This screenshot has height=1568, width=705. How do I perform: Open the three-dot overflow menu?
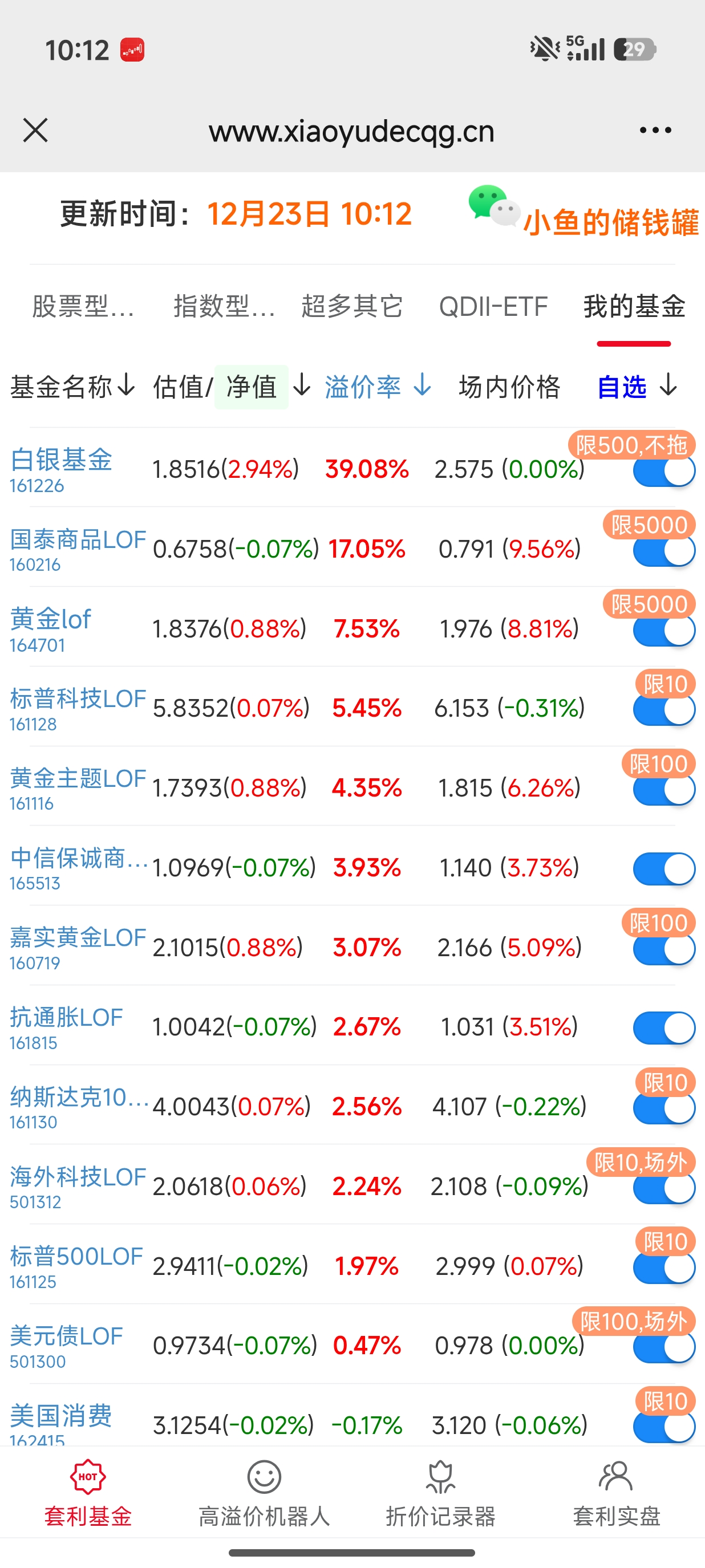tap(655, 130)
